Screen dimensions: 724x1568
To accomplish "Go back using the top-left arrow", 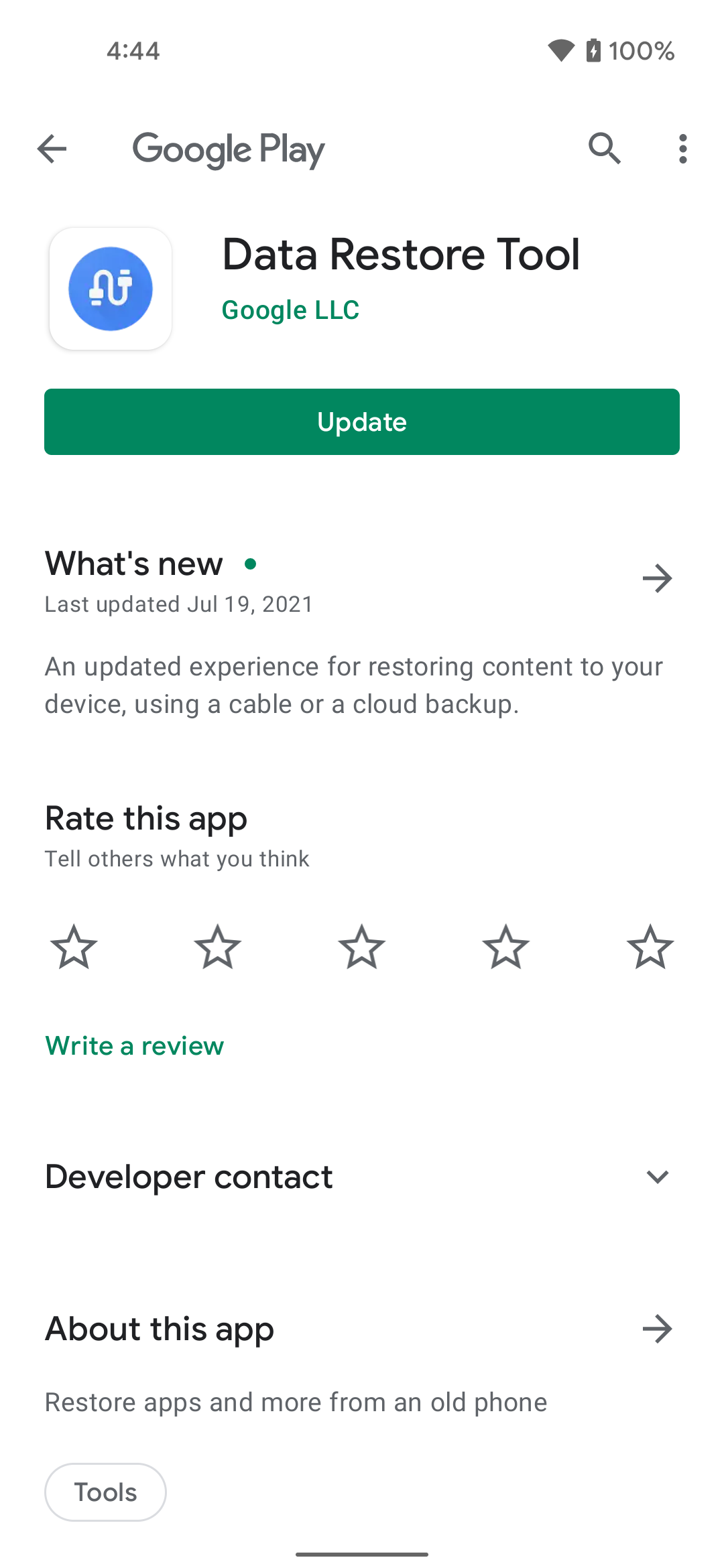I will click(x=52, y=149).
